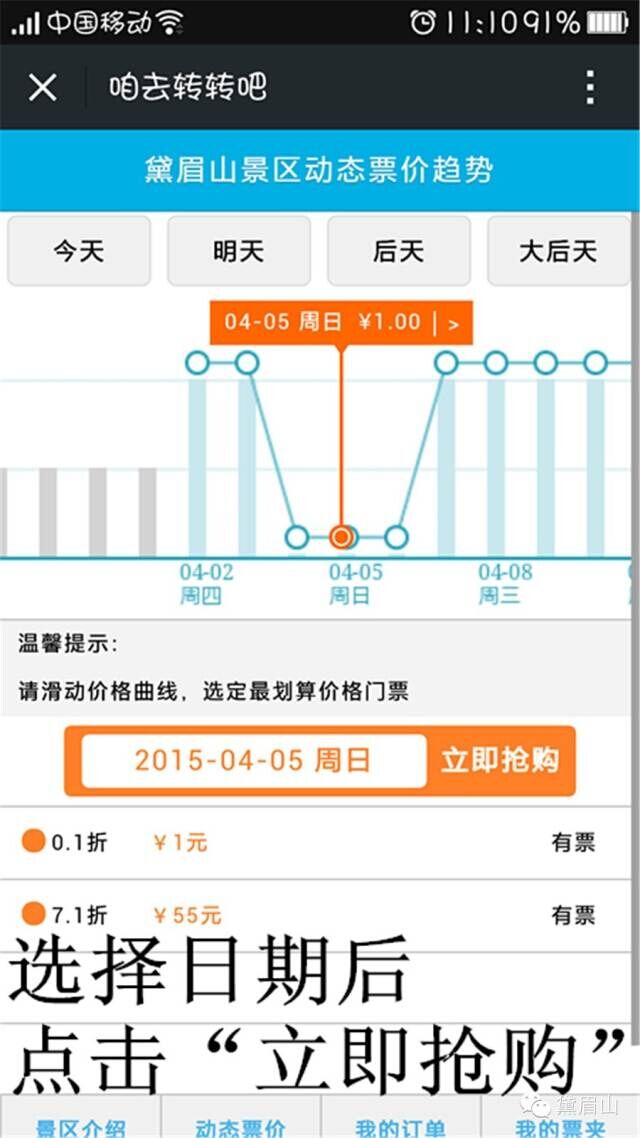Open the 我的票夹 tab

pos(560,1126)
